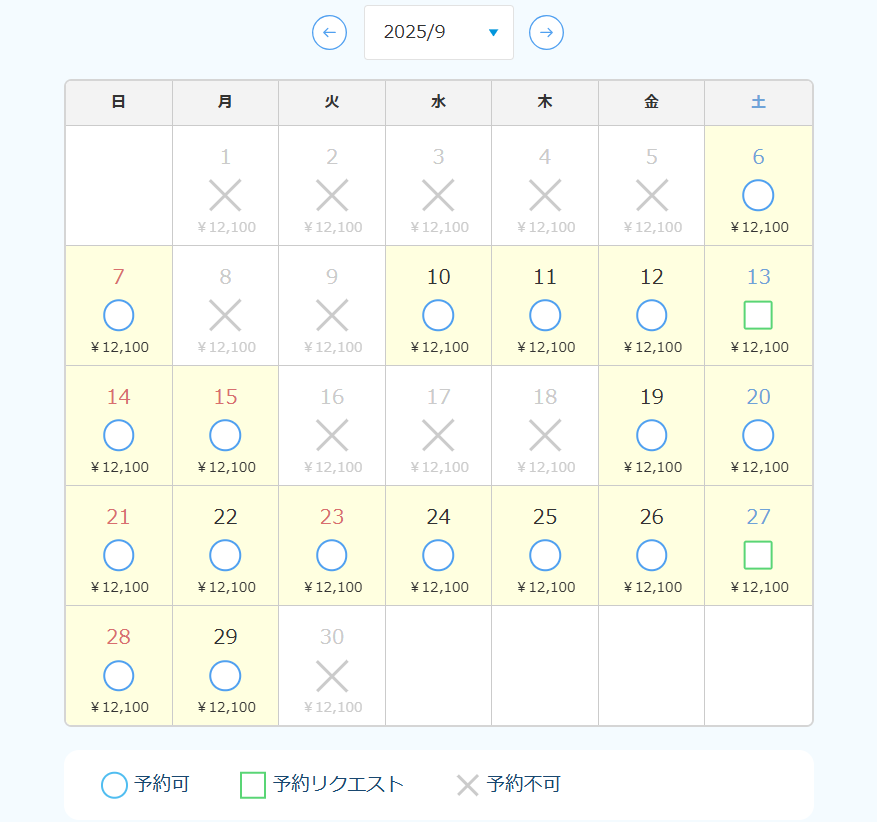Screen dimensions: 877x822
Task: Choose September 22 for booking
Action: tap(225, 555)
